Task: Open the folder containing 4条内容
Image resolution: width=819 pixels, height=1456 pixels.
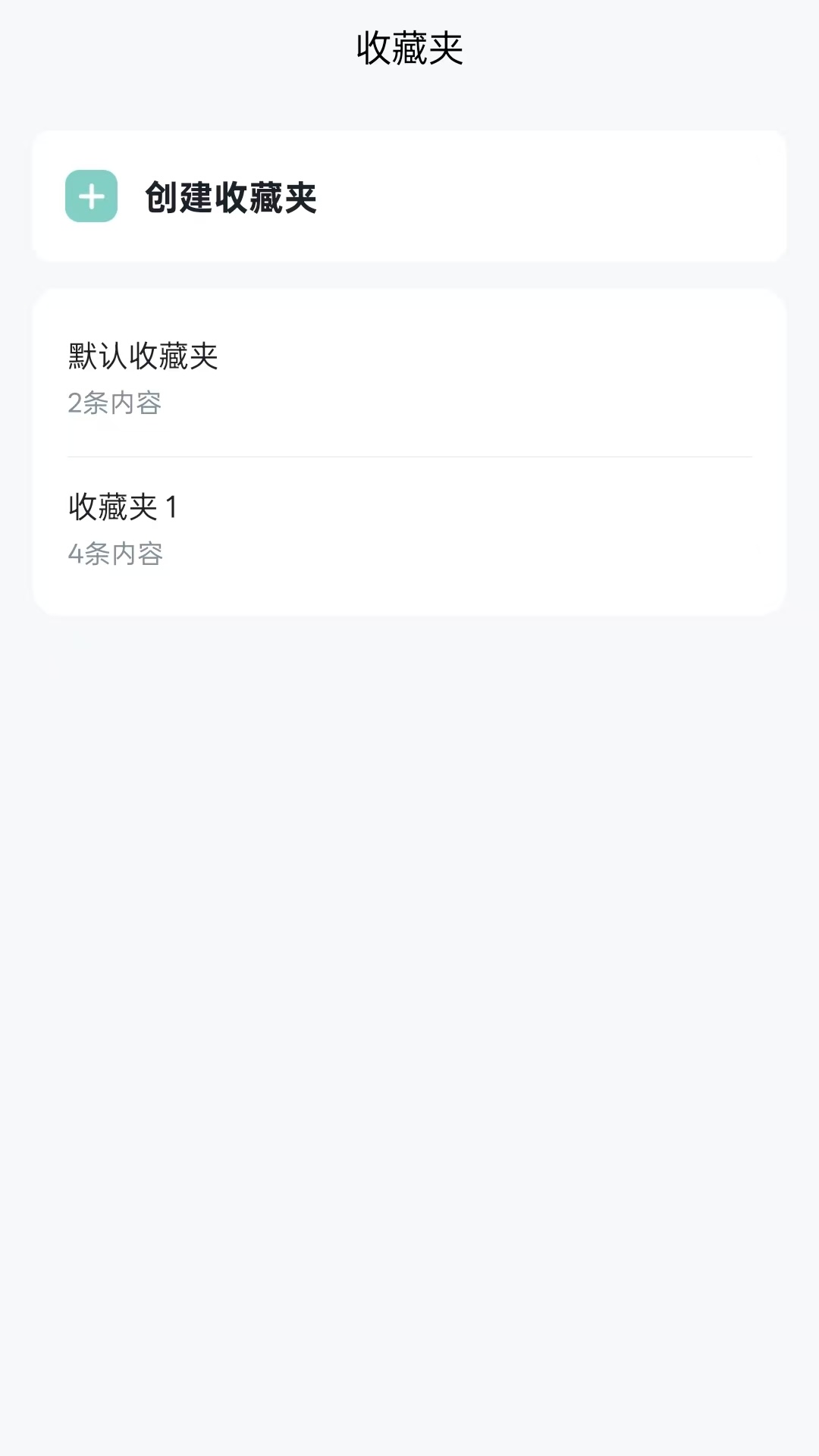Action: [409, 527]
